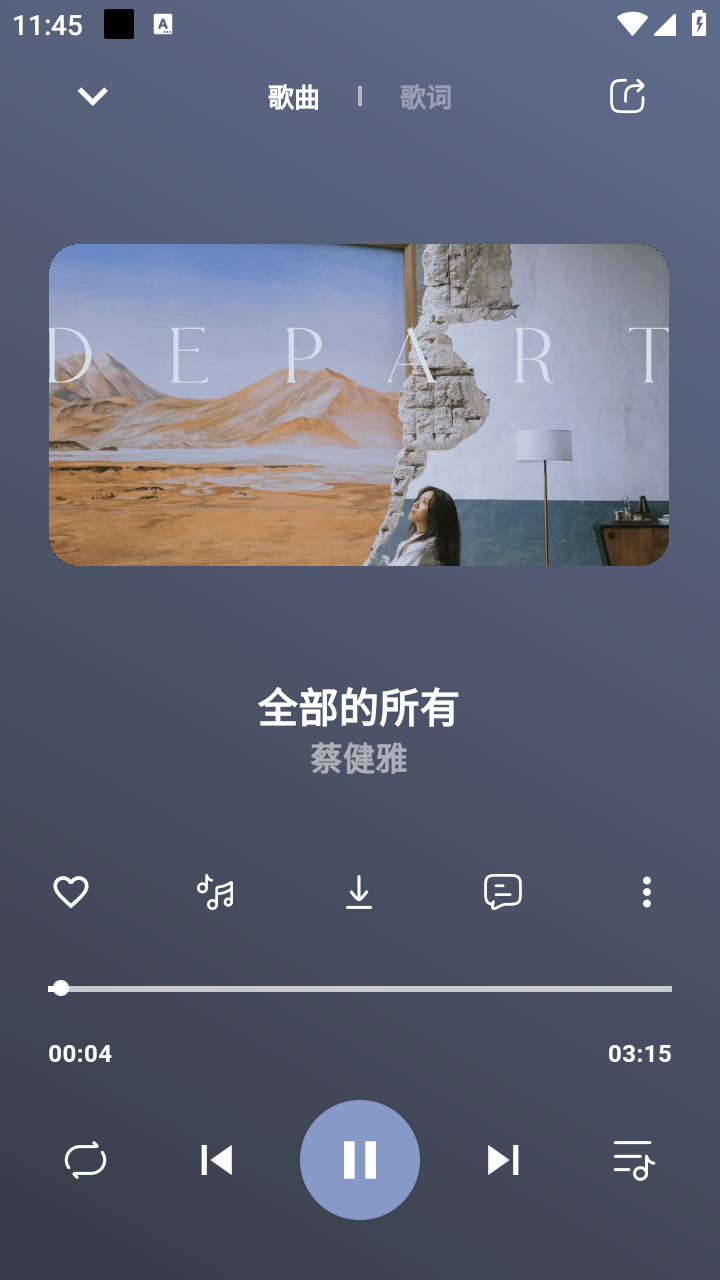Go back to the previous track

point(216,1159)
